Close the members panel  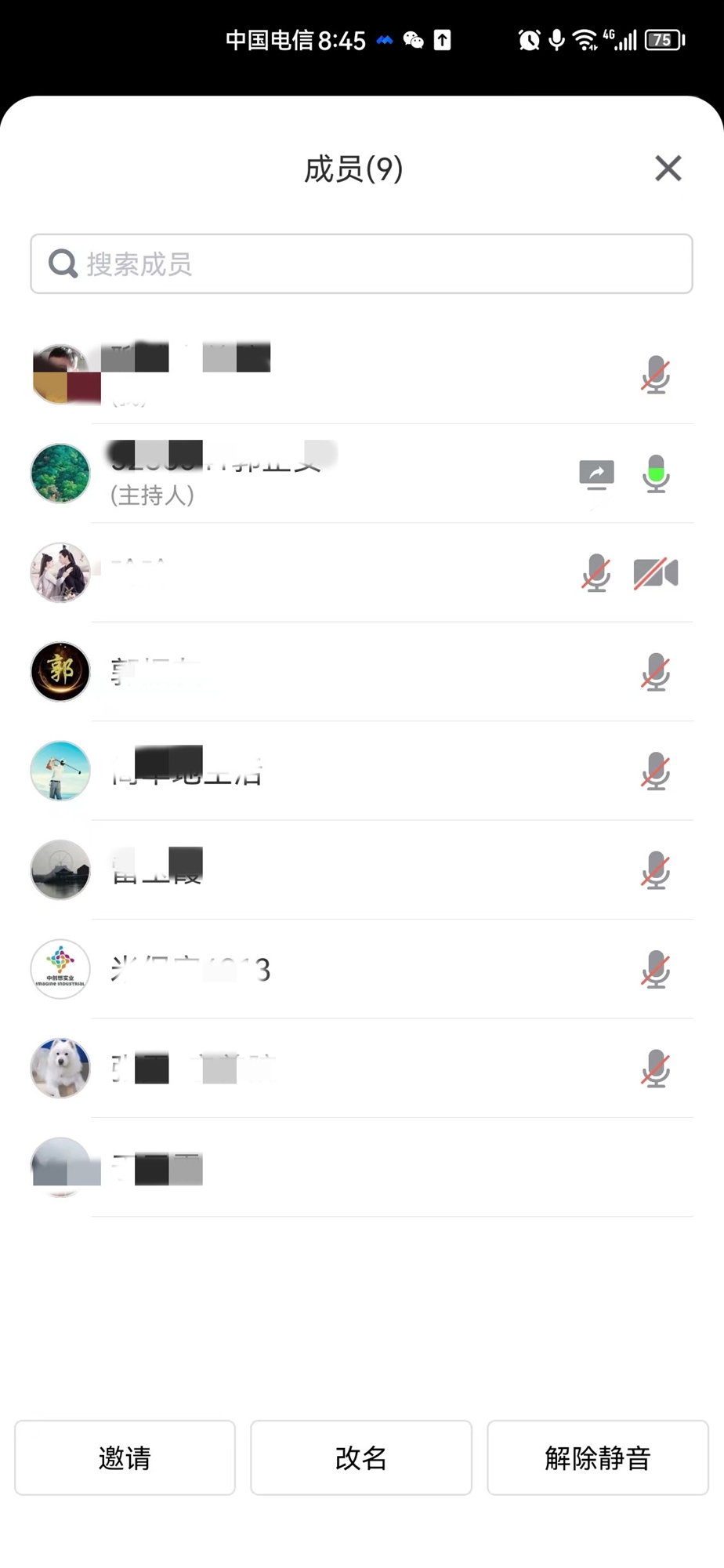pyautogui.click(x=668, y=168)
